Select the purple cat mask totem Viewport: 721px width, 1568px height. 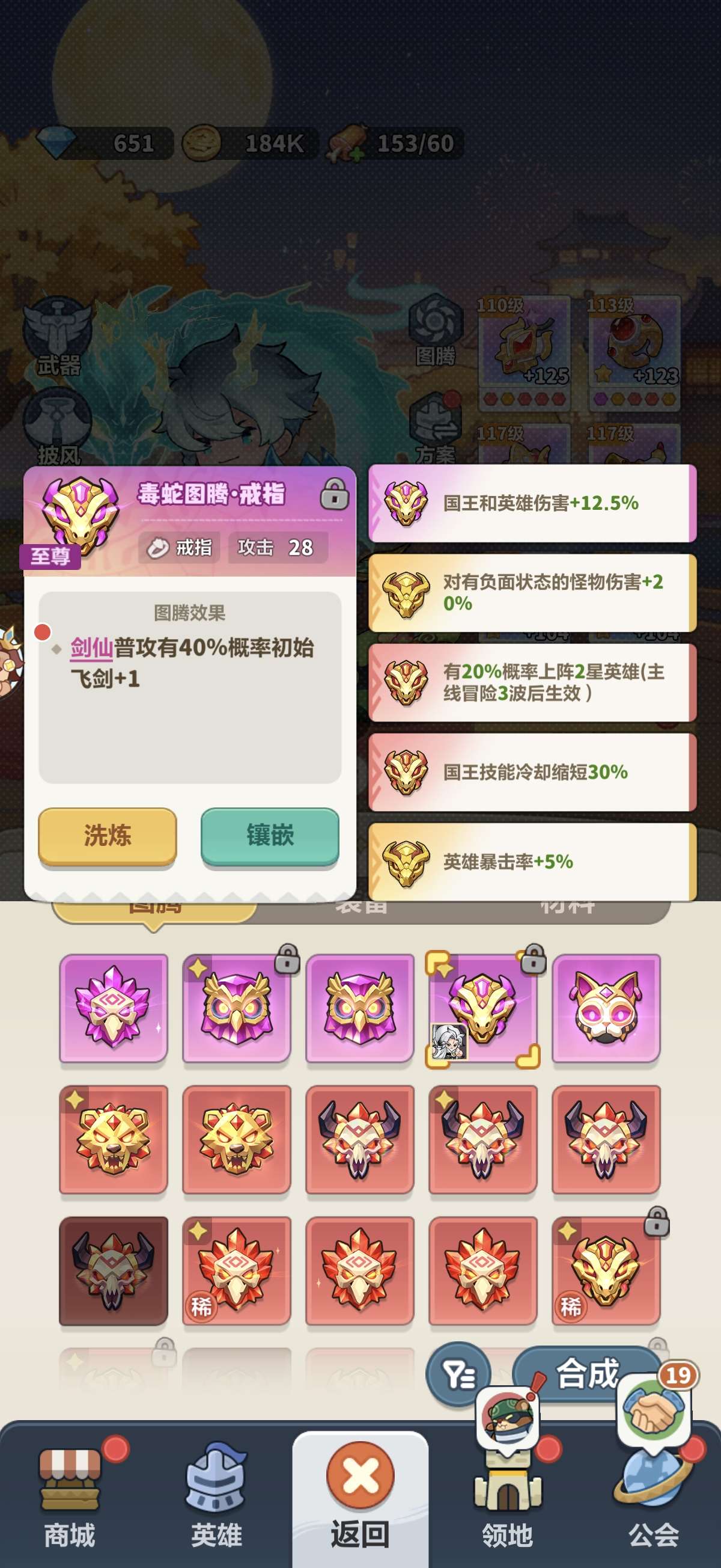point(606,1008)
